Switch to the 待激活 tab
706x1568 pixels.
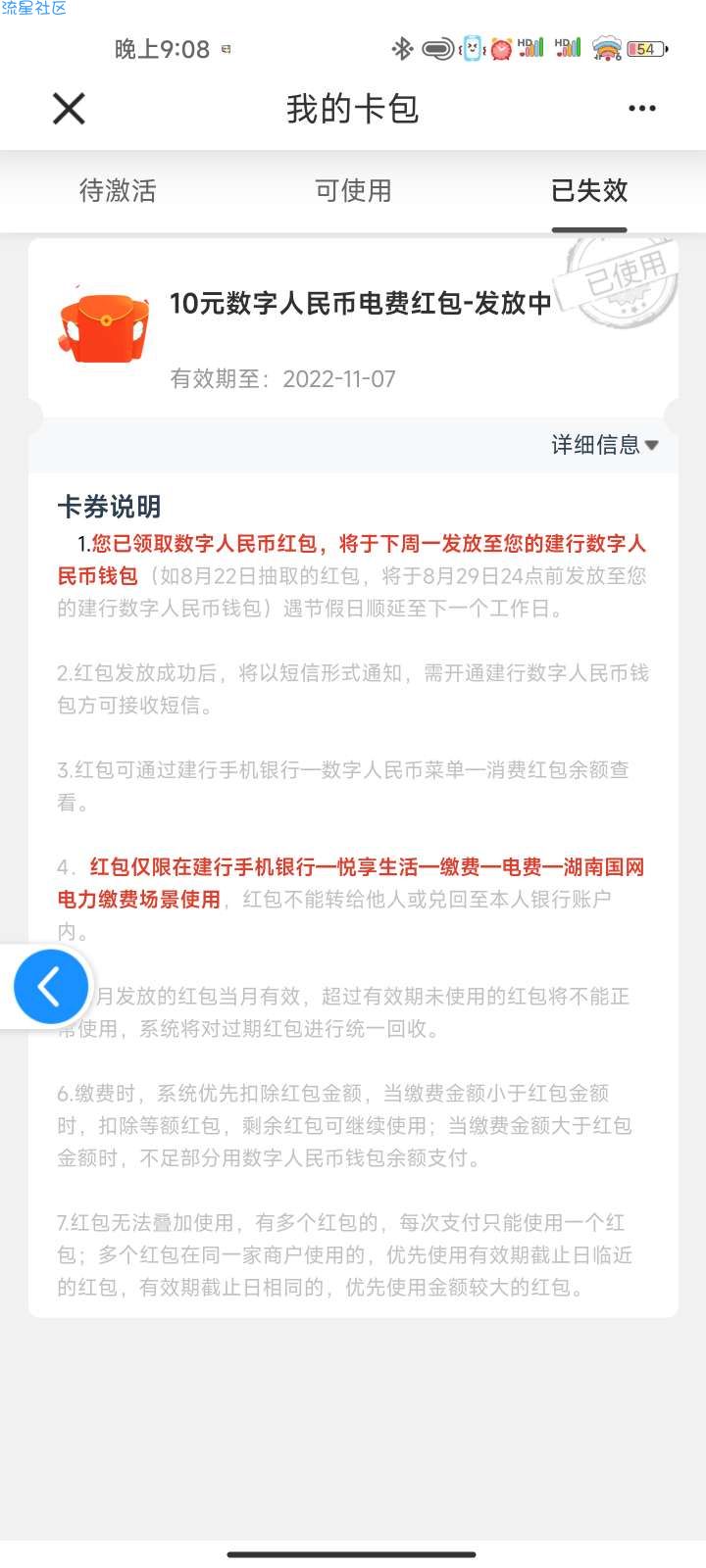pyautogui.click(x=118, y=190)
